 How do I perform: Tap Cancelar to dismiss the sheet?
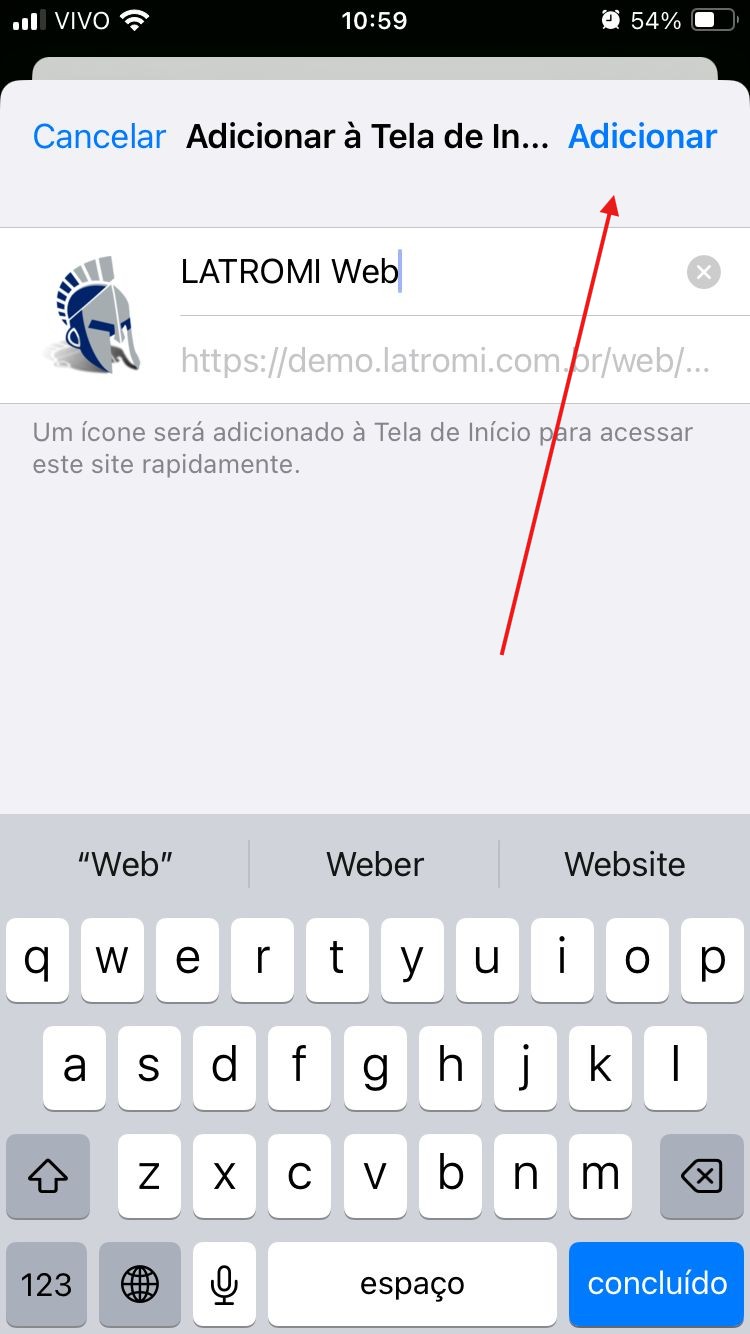click(99, 137)
